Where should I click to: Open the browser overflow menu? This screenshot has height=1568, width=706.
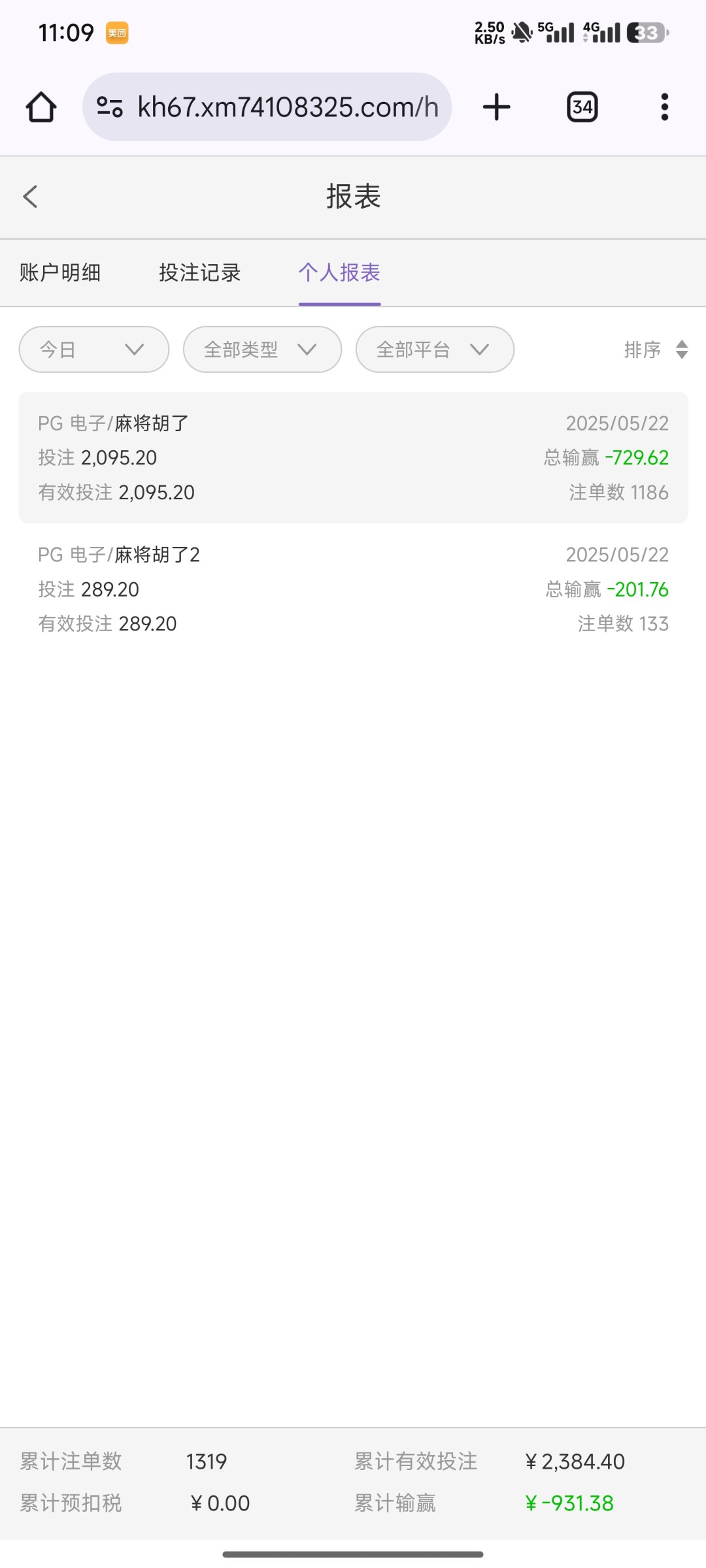(x=665, y=107)
